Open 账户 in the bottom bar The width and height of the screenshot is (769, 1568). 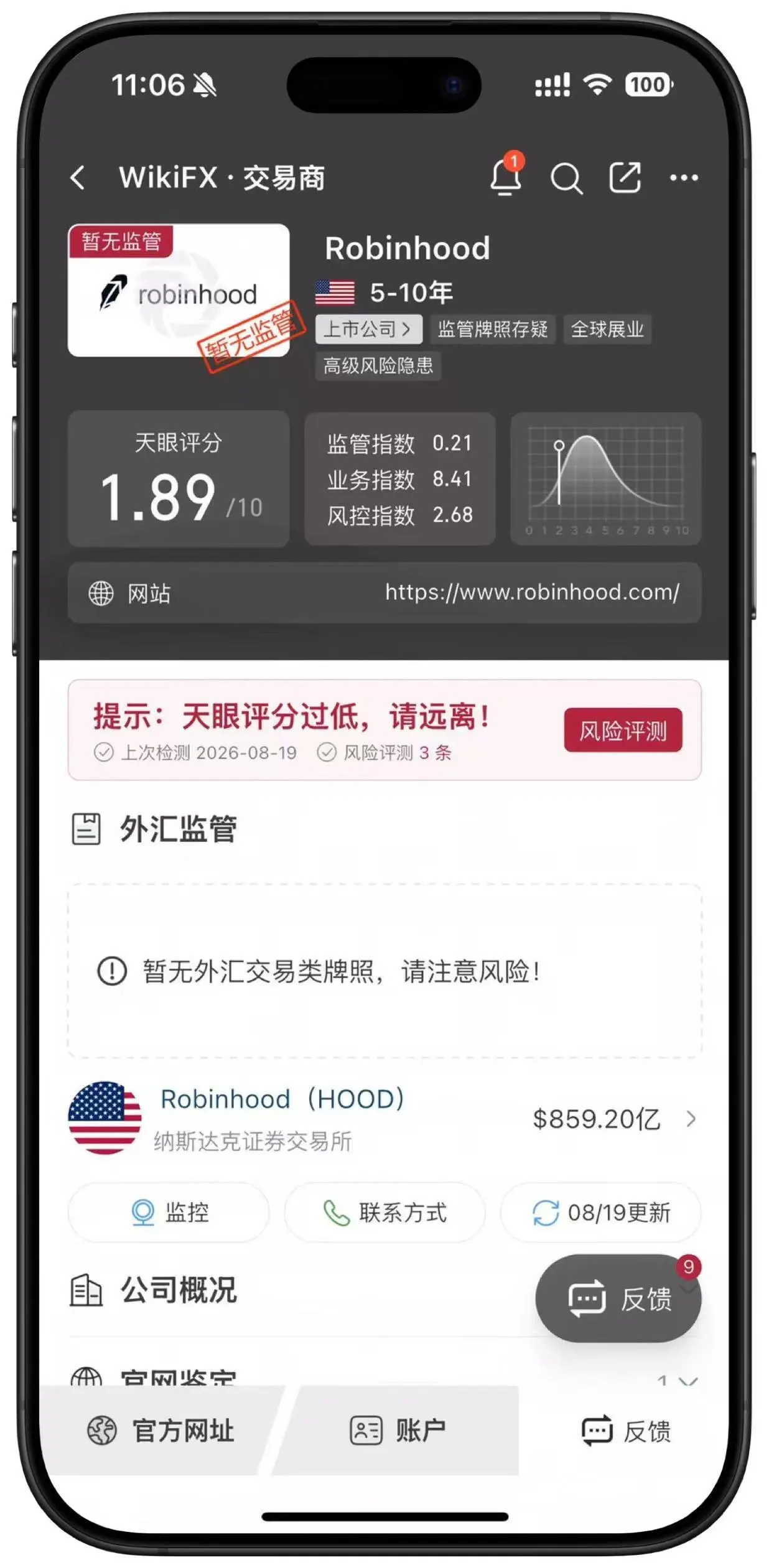tap(398, 1430)
